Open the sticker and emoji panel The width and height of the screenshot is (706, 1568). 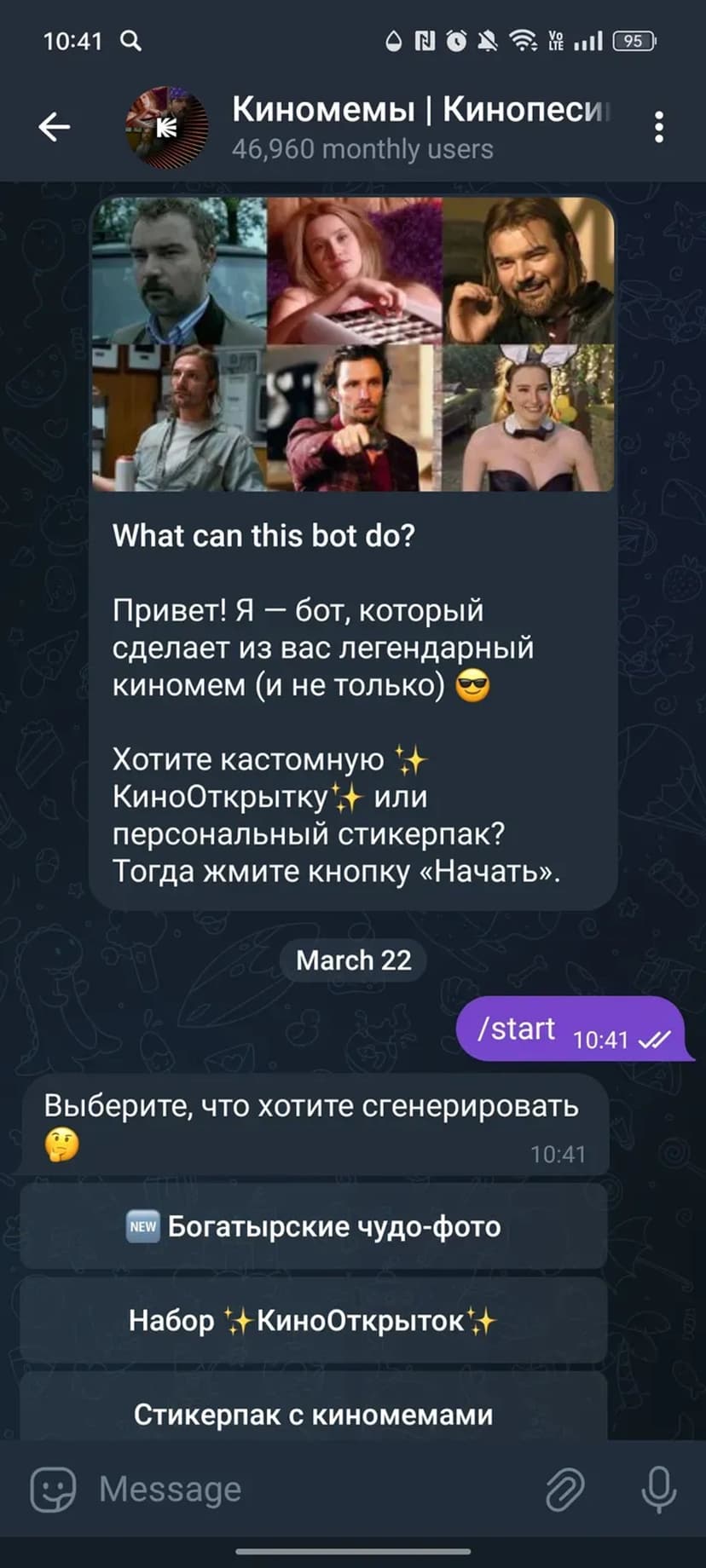tap(53, 1489)
